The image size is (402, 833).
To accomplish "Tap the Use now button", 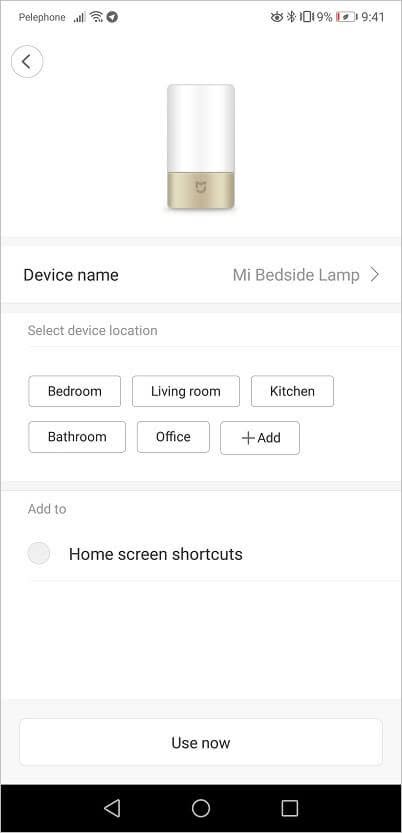I will pos(201,742).
